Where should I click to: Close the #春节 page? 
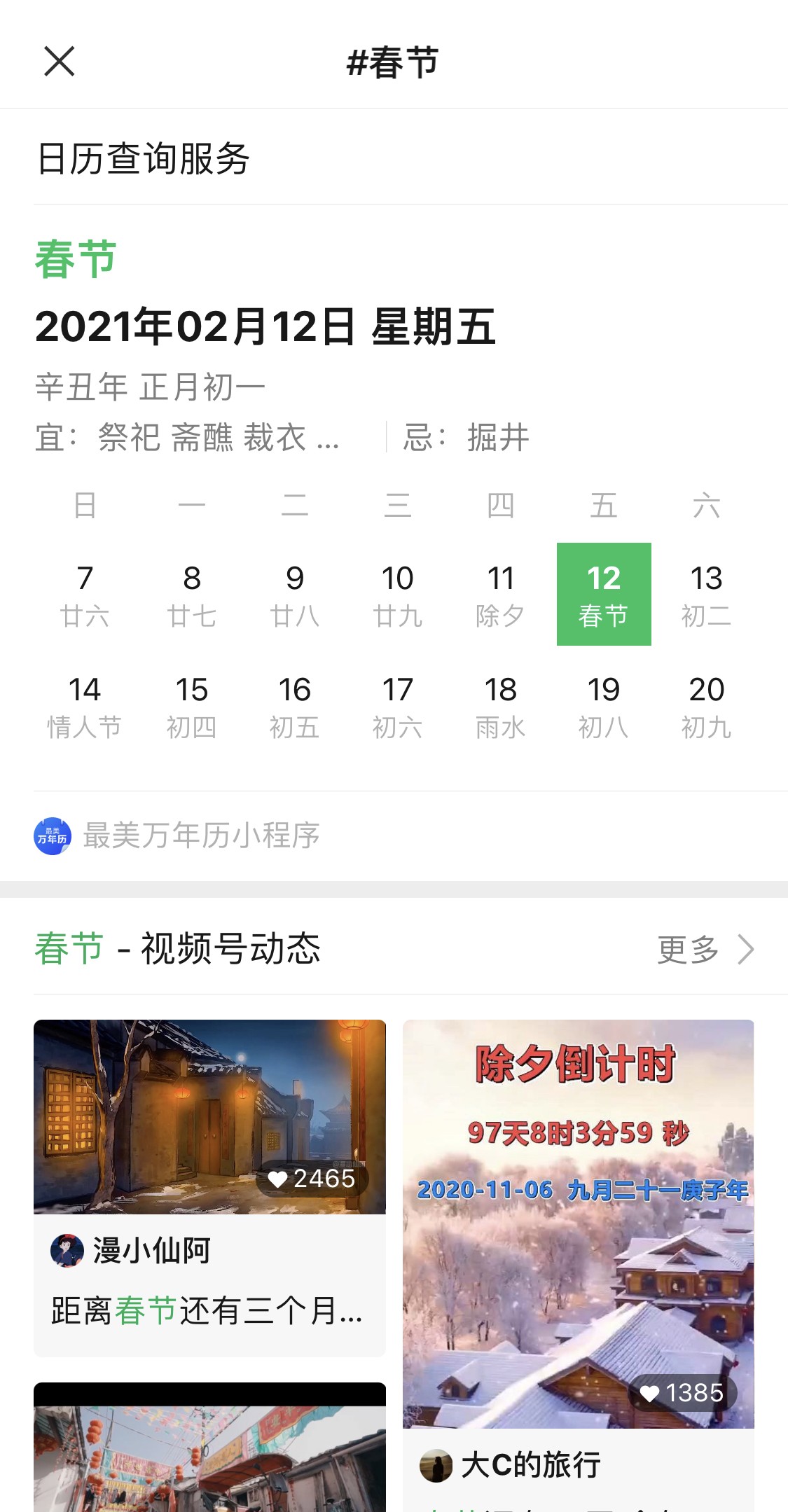click(x=60, y=62)
